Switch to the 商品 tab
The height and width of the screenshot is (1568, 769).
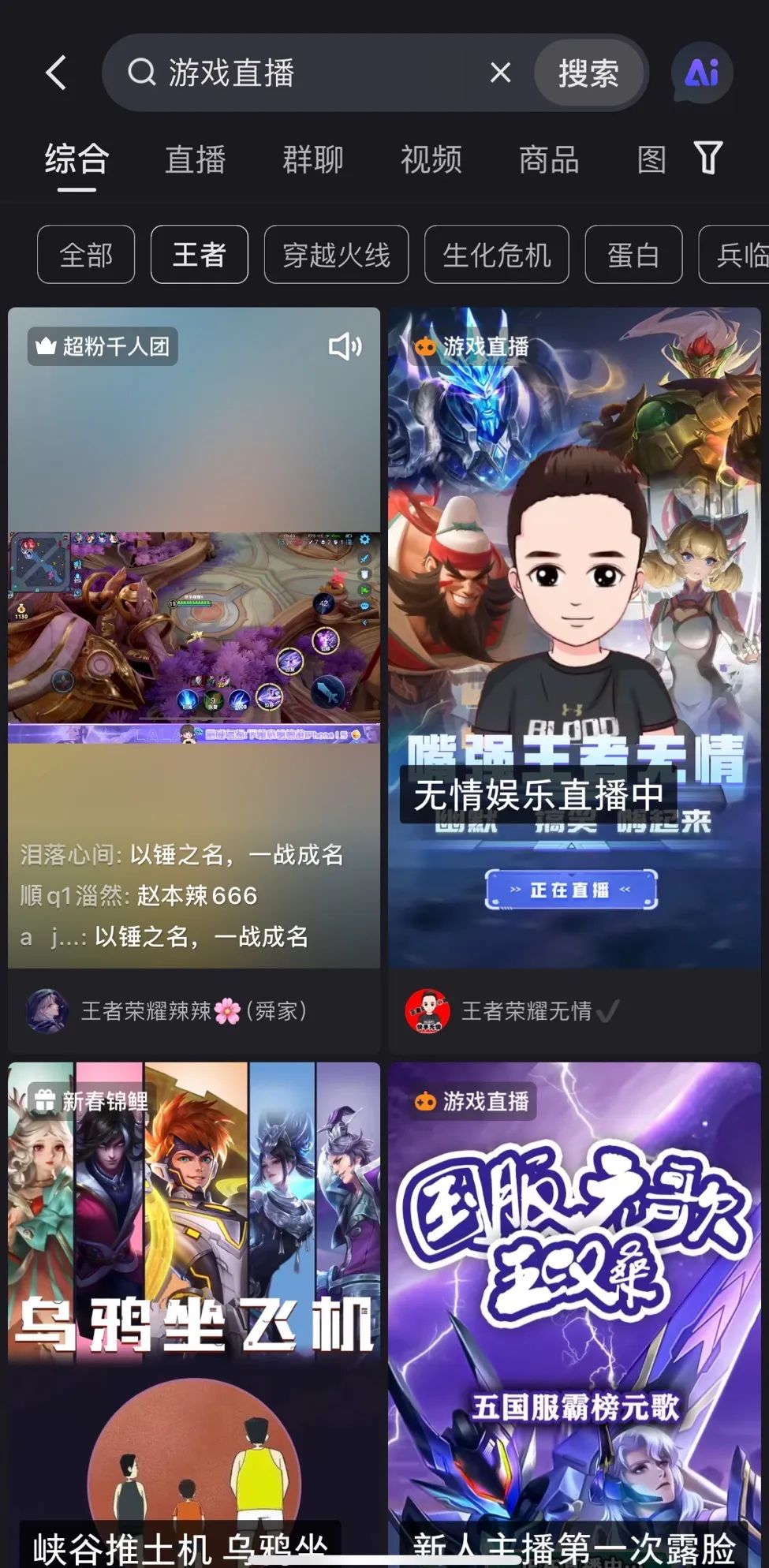(549, 159)
